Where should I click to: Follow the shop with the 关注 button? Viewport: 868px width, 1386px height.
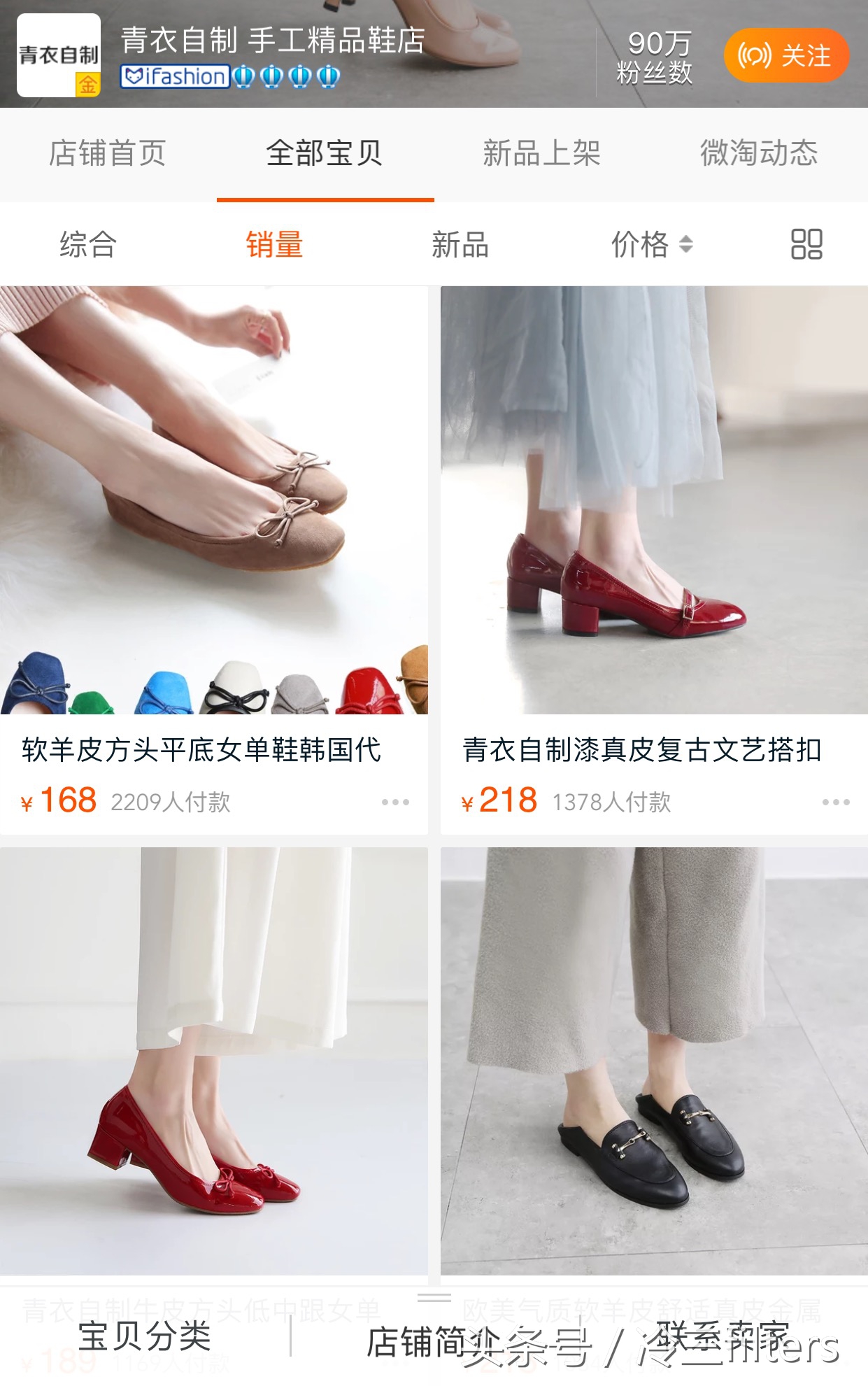[x=786, y=55]
